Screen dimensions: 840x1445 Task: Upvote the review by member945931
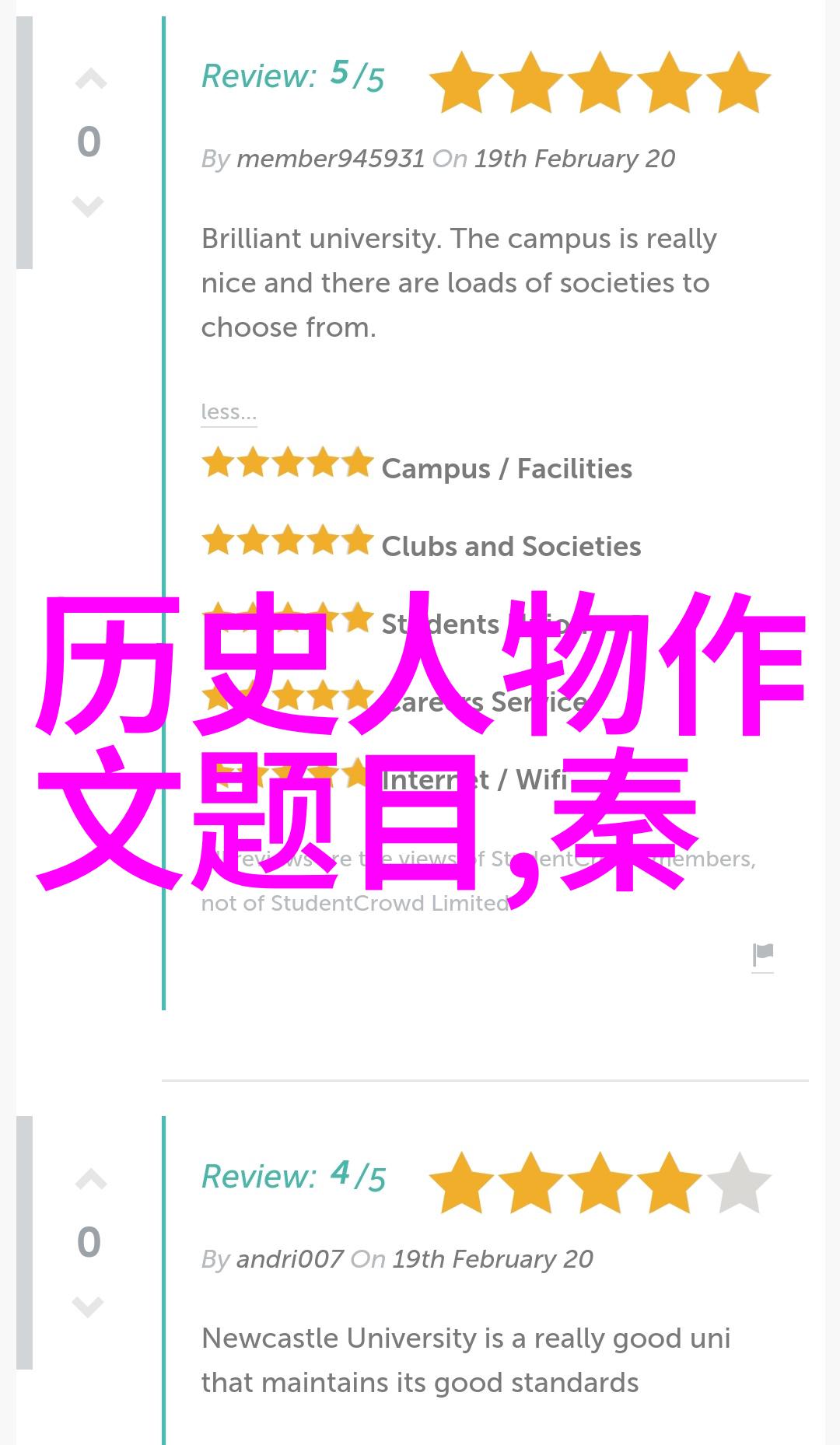click(x=90, y=79)
